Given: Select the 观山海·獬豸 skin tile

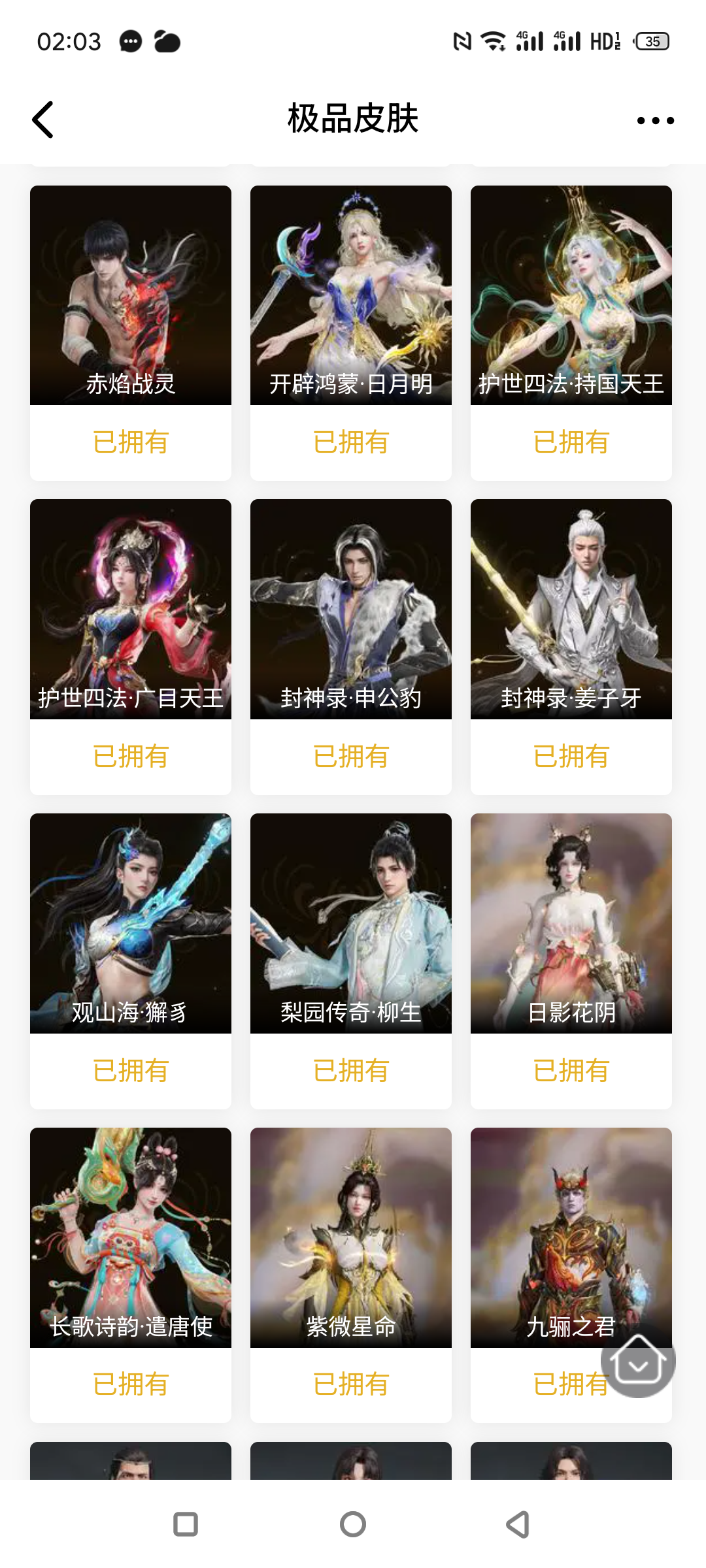Looking at the screenshot, I should [x=131, y=923].
